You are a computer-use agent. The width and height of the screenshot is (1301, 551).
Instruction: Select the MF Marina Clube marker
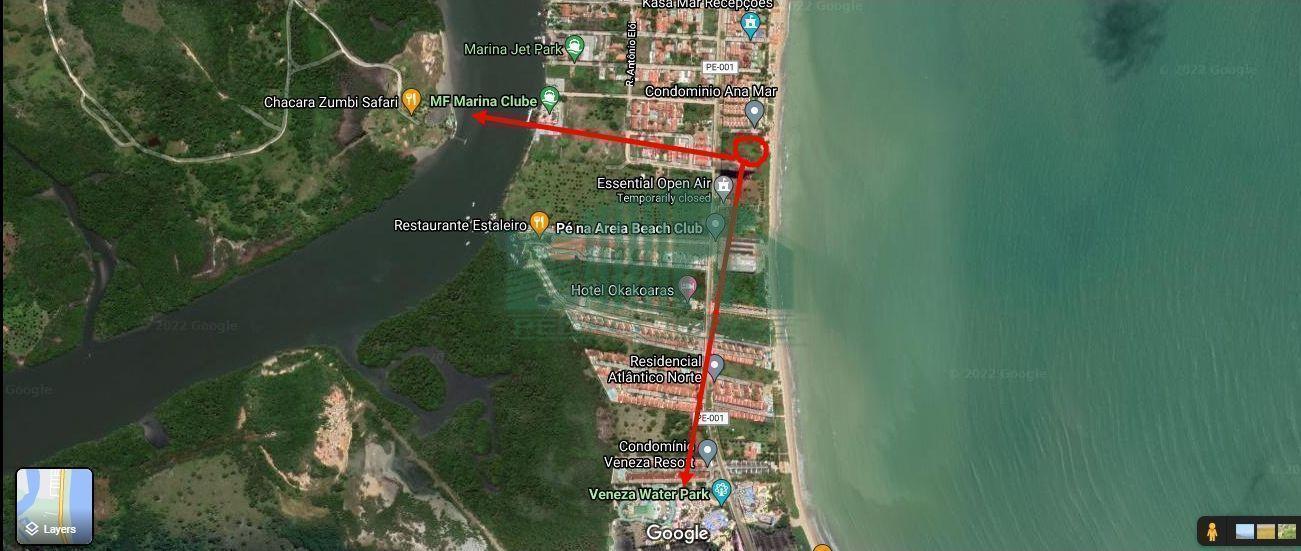tap(549, 98)
